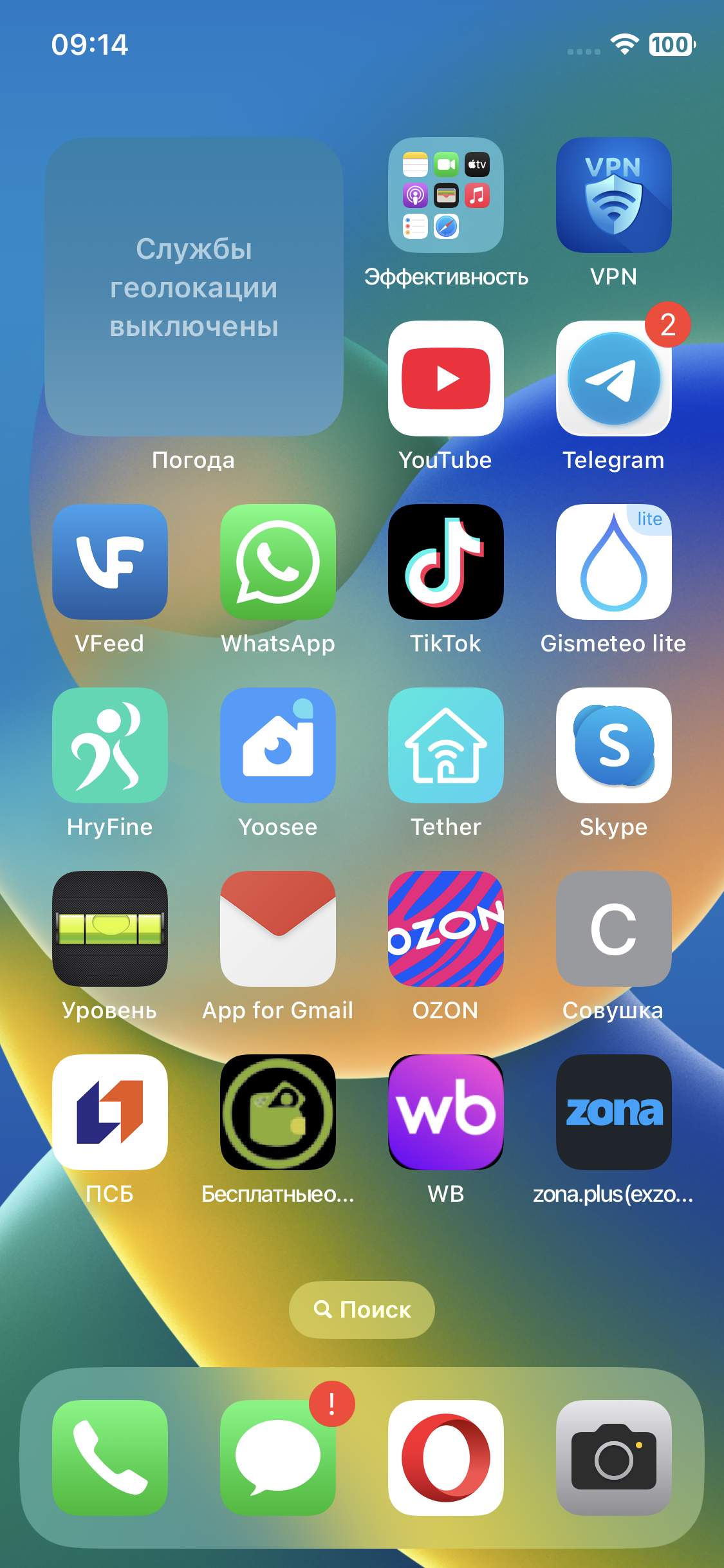
Task: Launch the Yoosee camera app
Action: [x=277, y=745]
